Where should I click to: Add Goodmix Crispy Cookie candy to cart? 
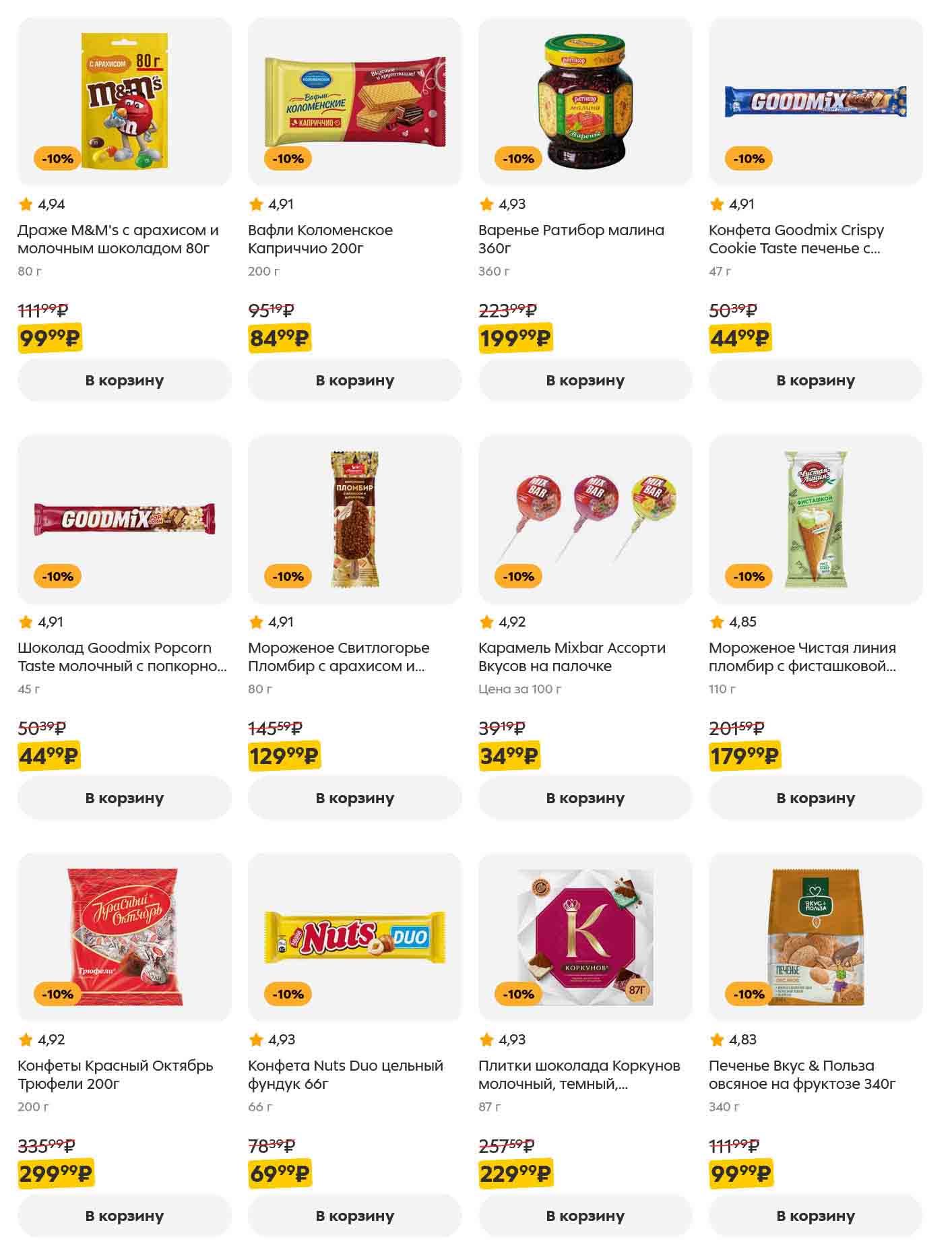tap(816, 380)
